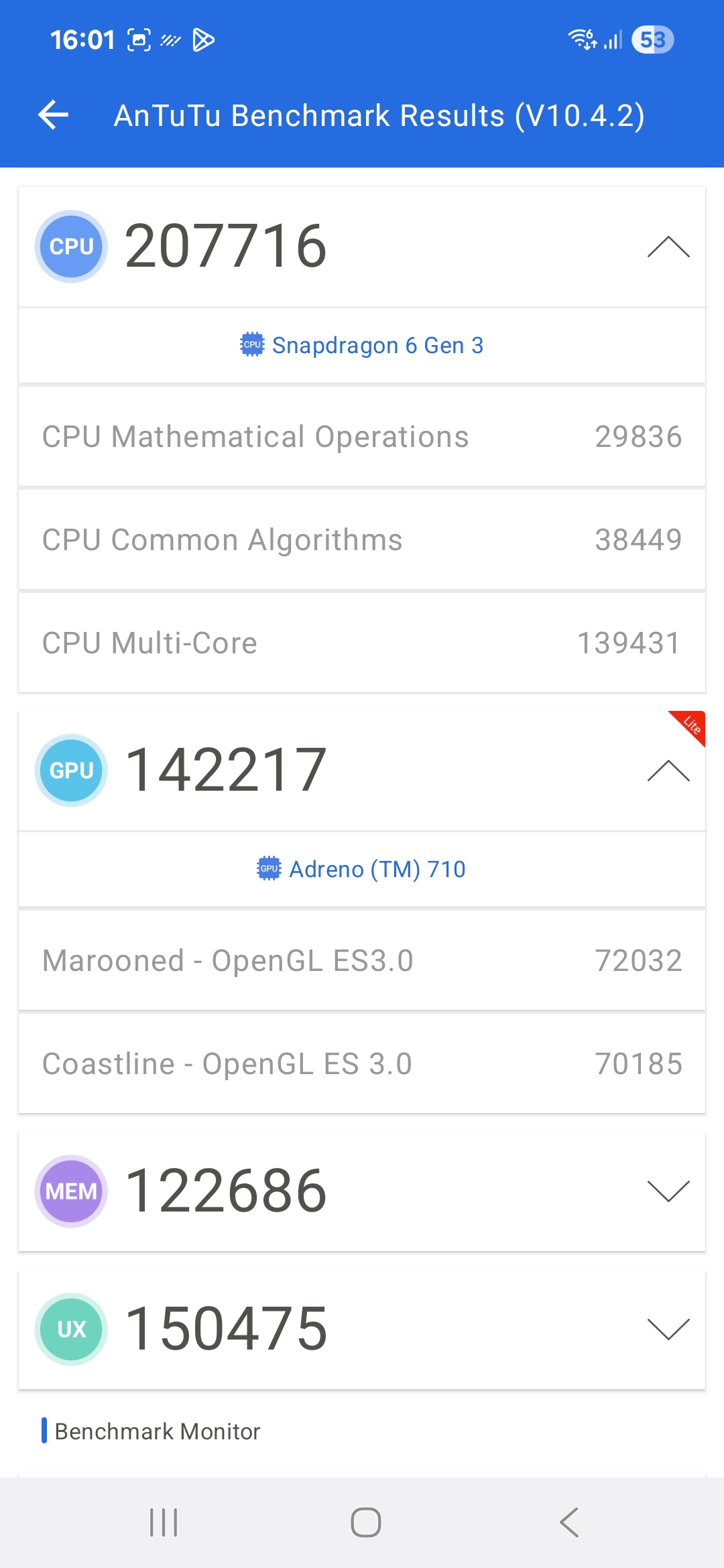
Task: Tap the system home button
Action: coord(366,1522)
